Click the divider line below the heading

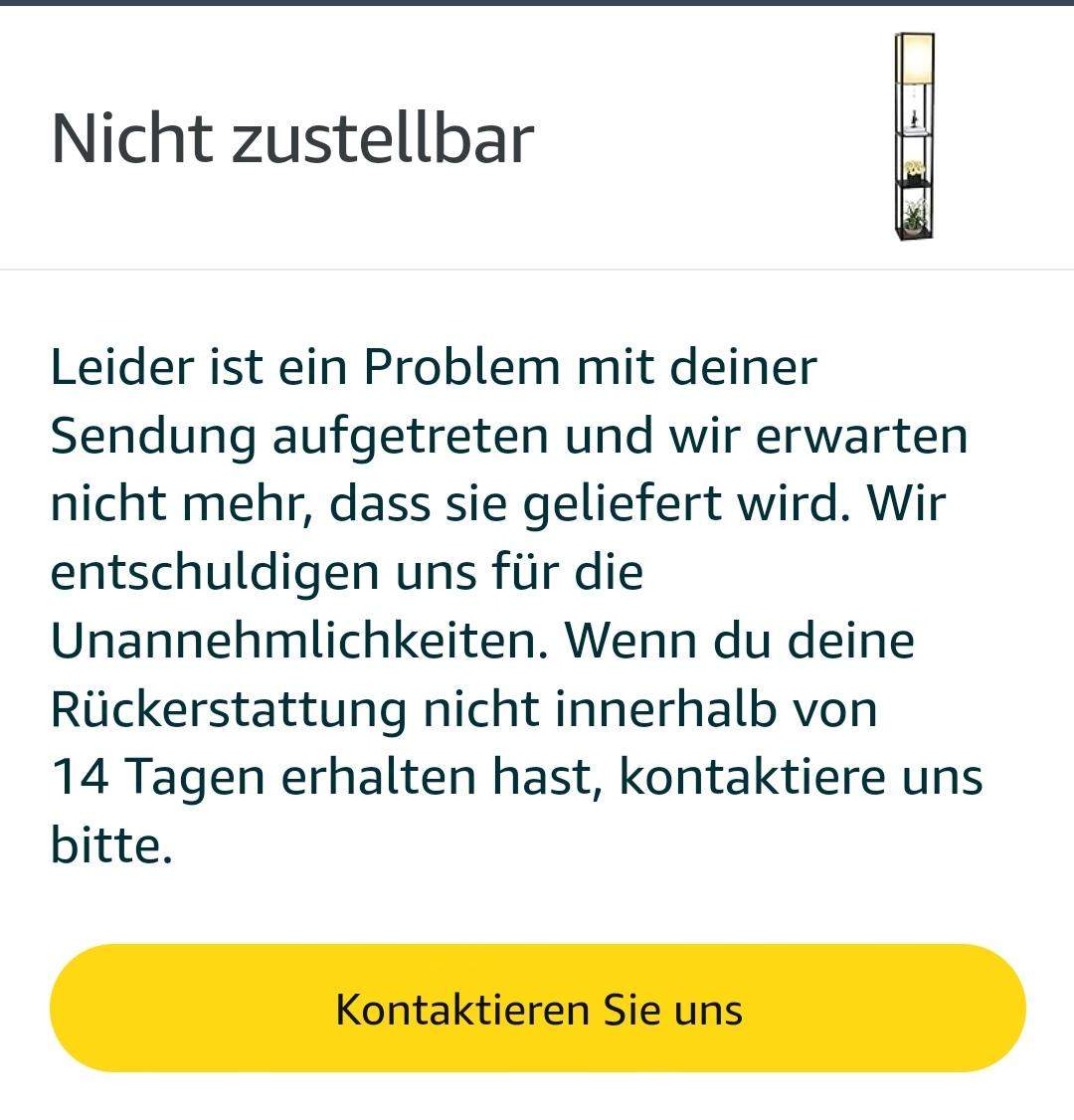pos(537,267)
